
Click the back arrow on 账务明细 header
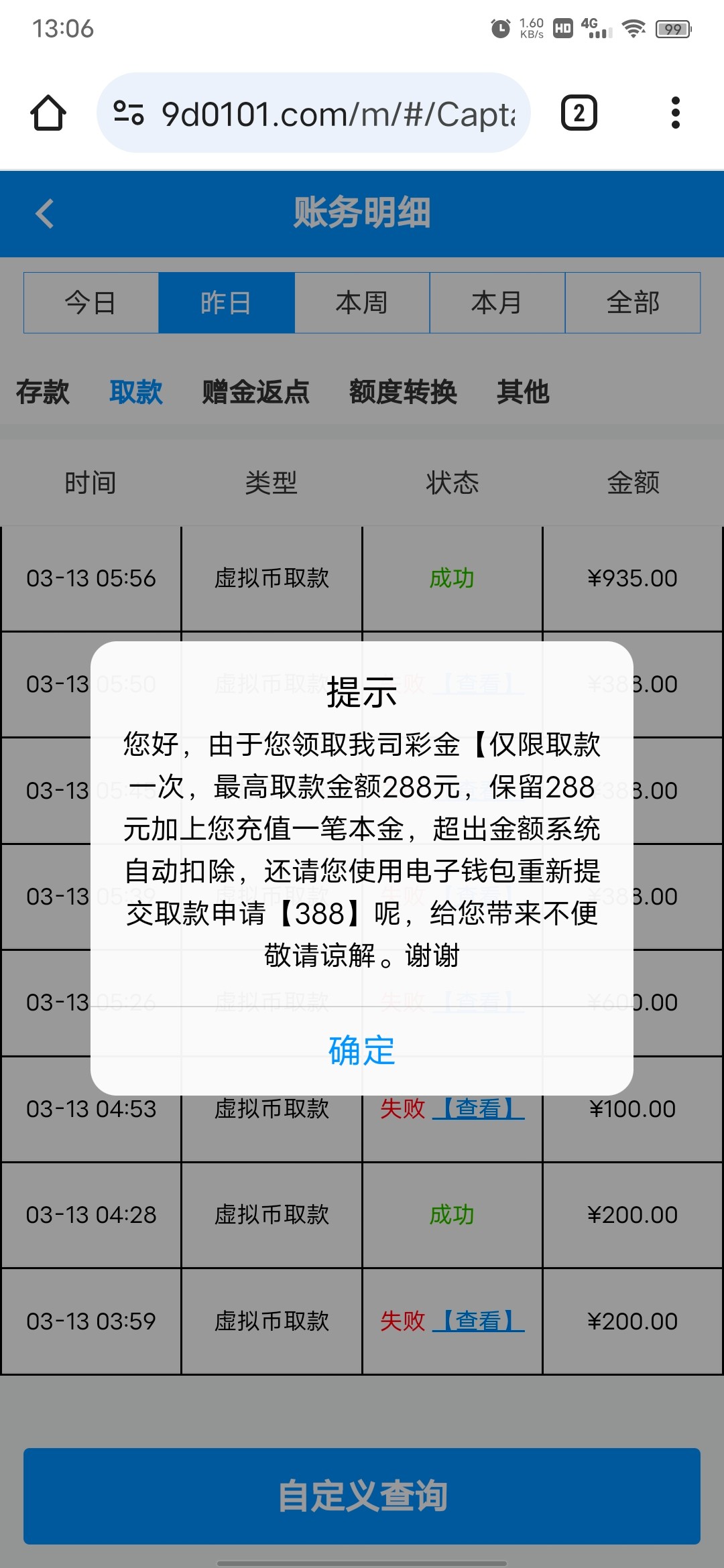point(44,214)
